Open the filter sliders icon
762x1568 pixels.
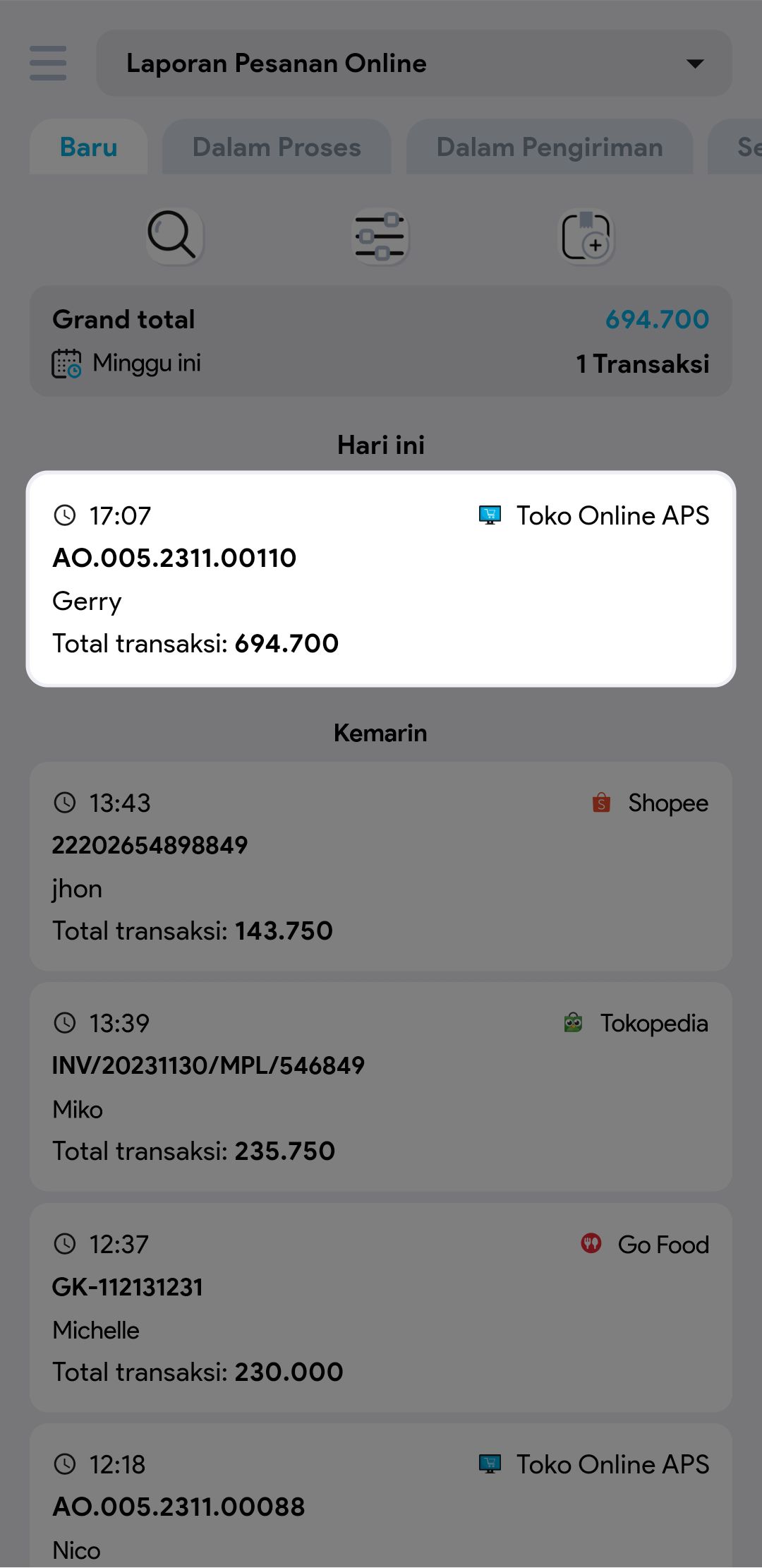click(380, 236)
